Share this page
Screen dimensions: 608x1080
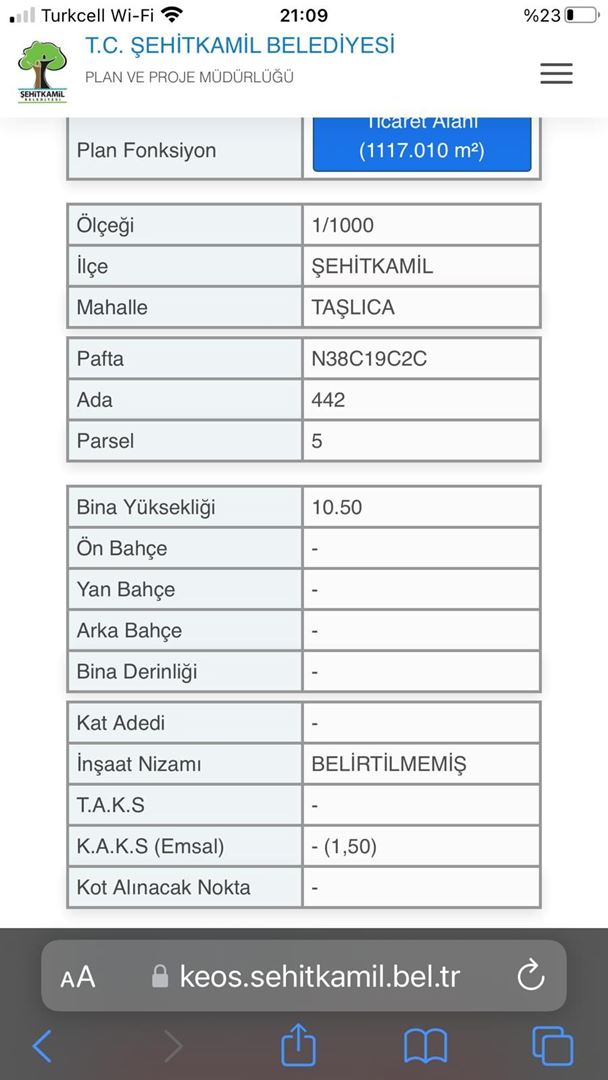tap(298, 1045)
